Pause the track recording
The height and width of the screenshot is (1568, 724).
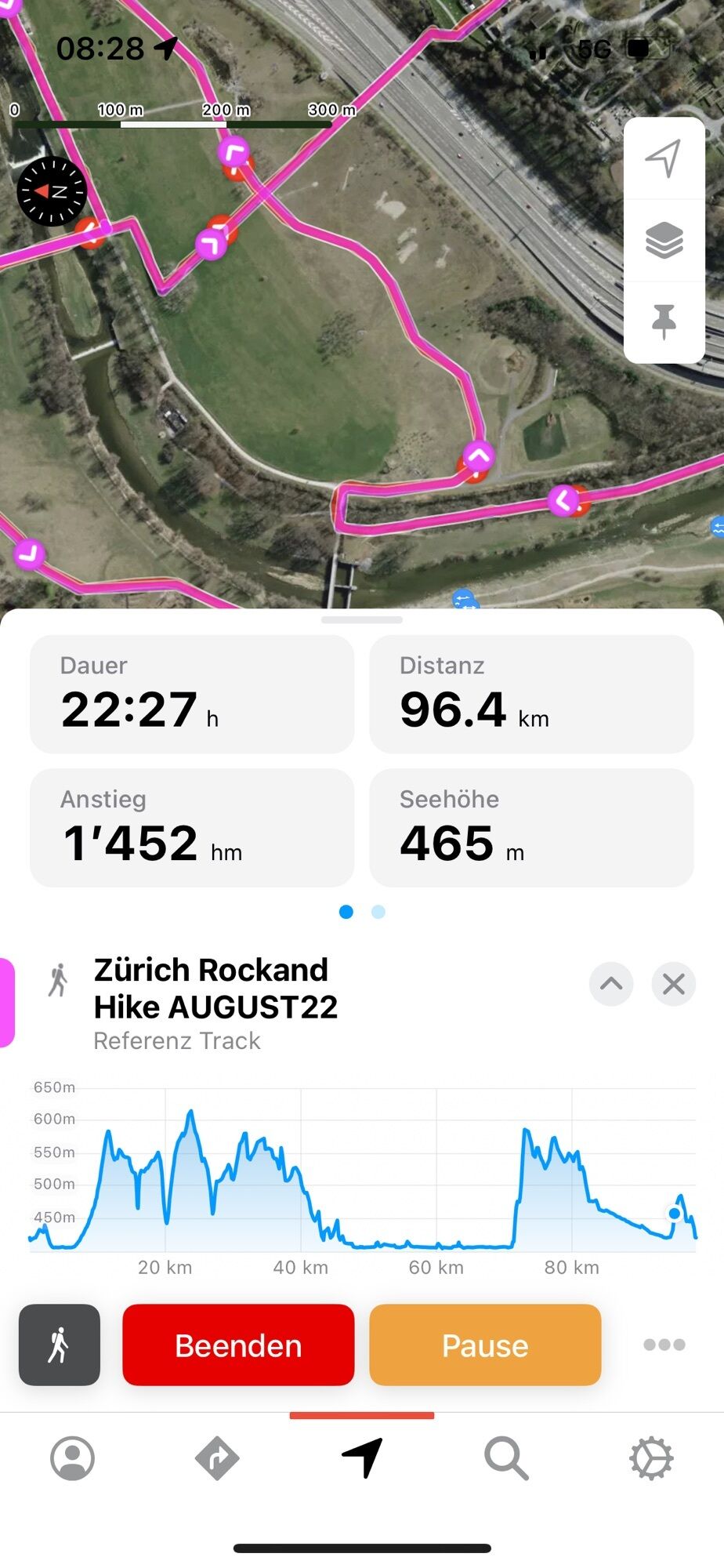tap(485, 1345)
